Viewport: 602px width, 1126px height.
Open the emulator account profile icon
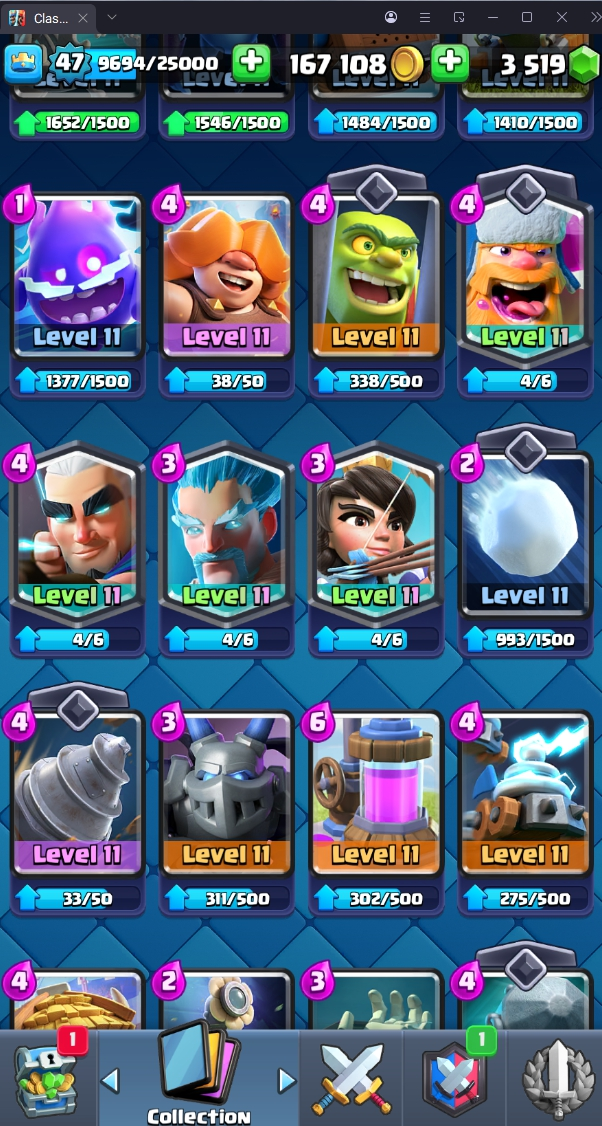[x=391, y=17]
